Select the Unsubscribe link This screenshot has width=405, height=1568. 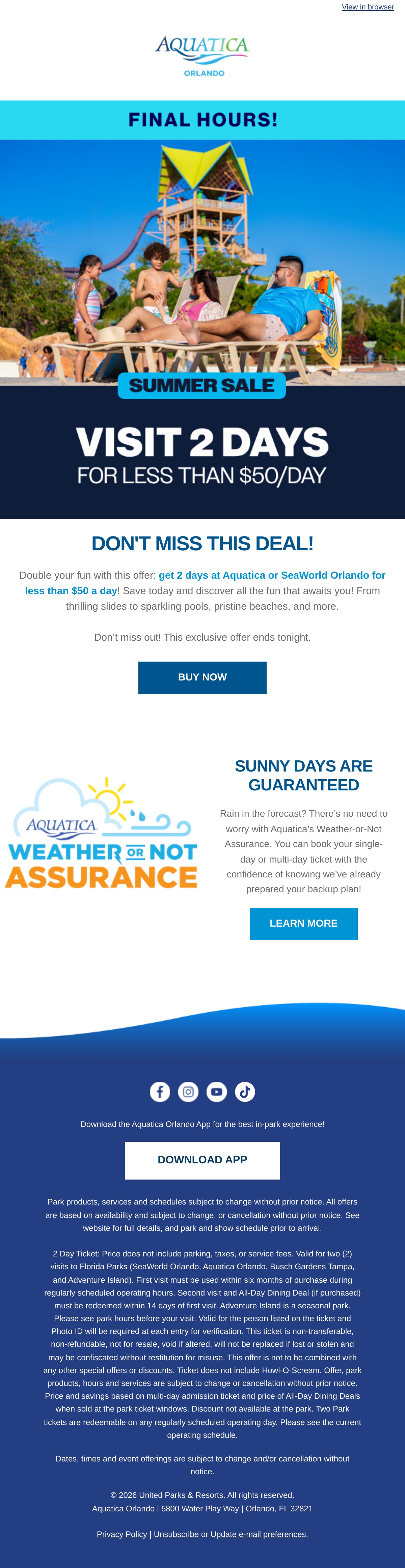click(176, 1534)
